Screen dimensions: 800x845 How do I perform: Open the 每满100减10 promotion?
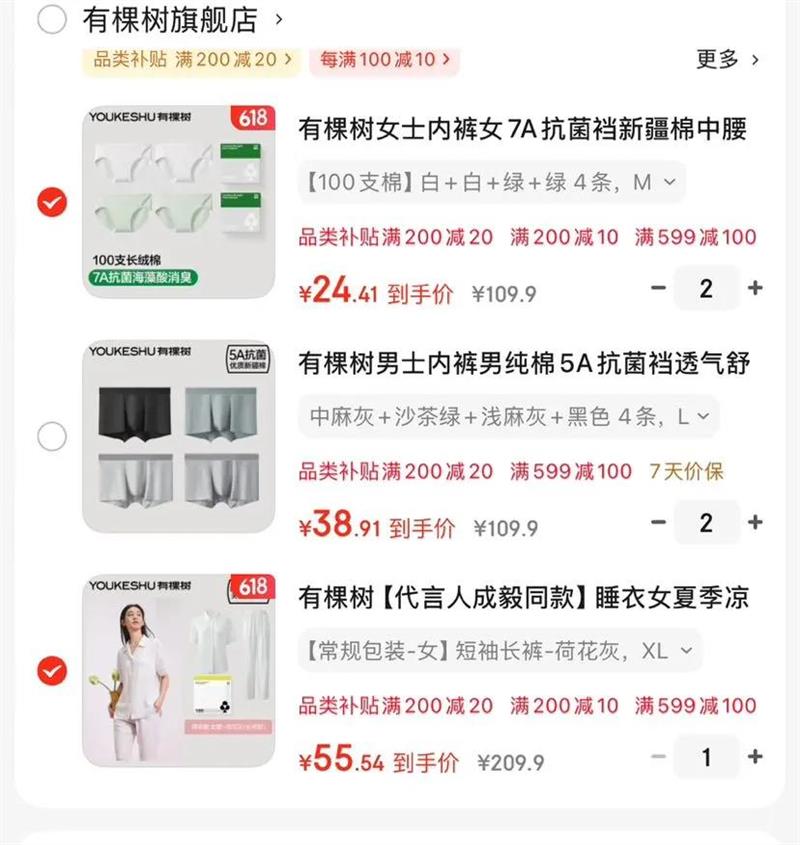(384, 60)
